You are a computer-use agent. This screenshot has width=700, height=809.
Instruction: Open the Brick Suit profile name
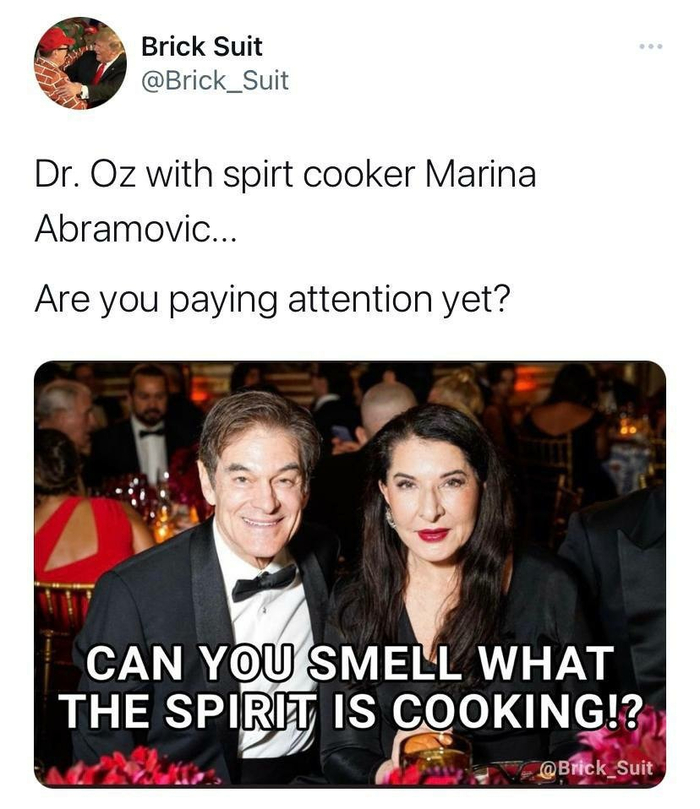point(203,46)
